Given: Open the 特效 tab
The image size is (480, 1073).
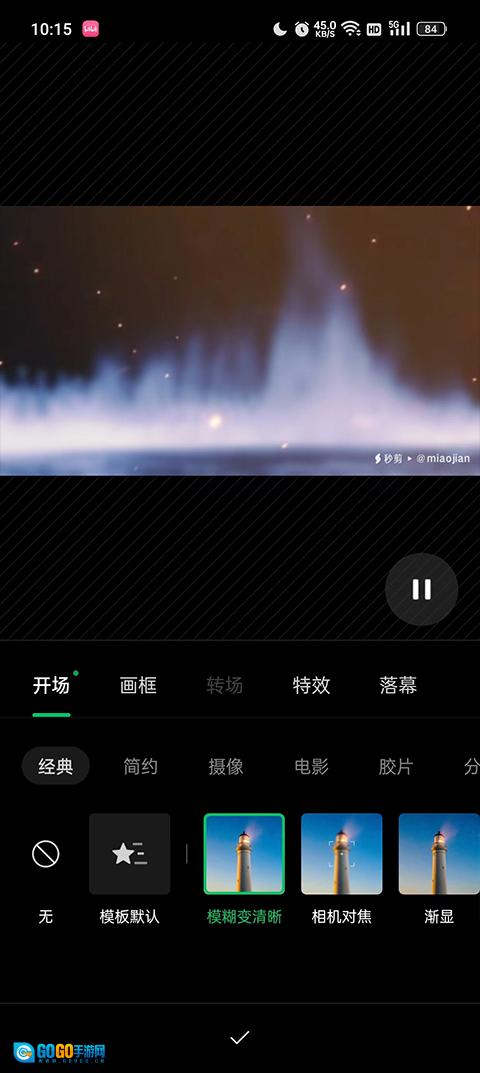Looking at the screenshot, I should pyautogui.click(x=312, y=685).
